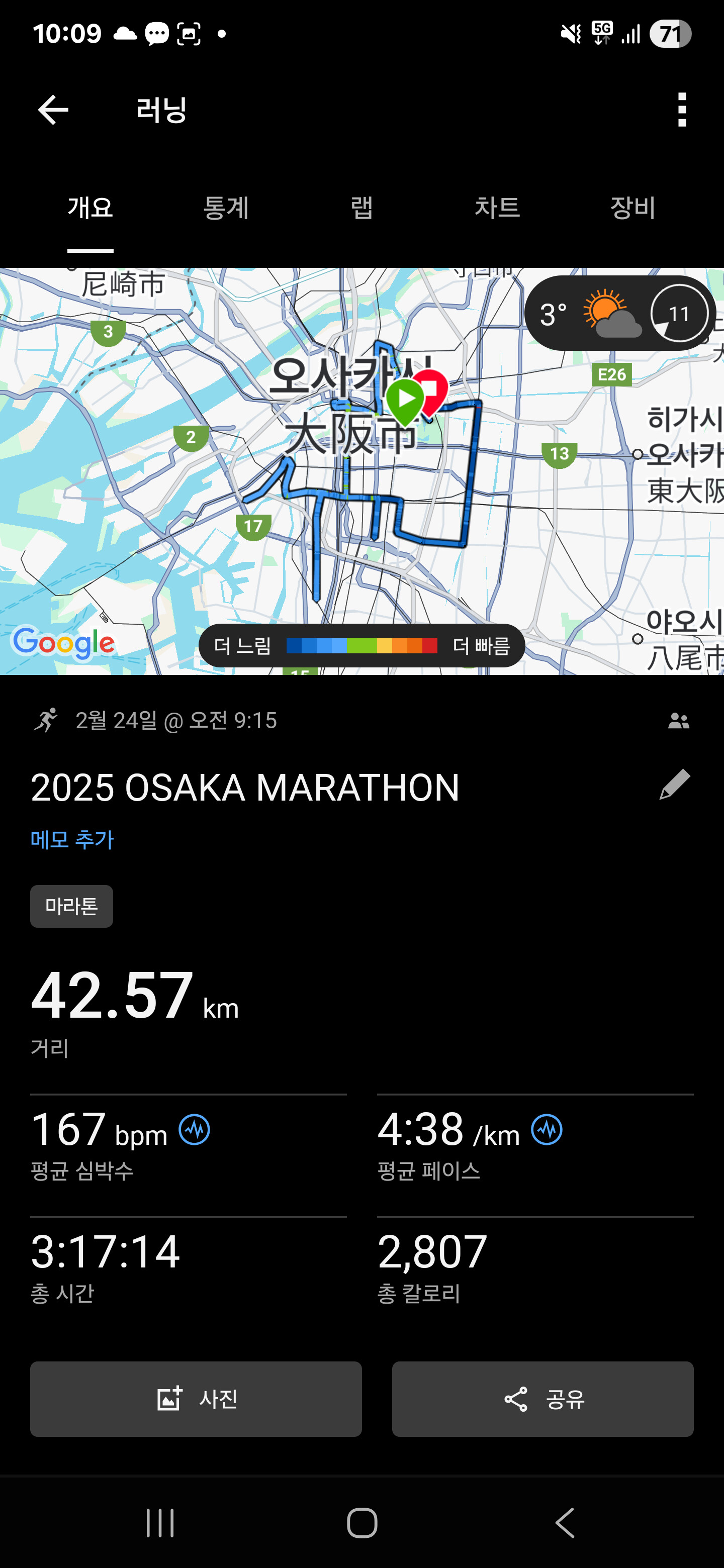Open the three-dot overflow menu

pos(682,110)
